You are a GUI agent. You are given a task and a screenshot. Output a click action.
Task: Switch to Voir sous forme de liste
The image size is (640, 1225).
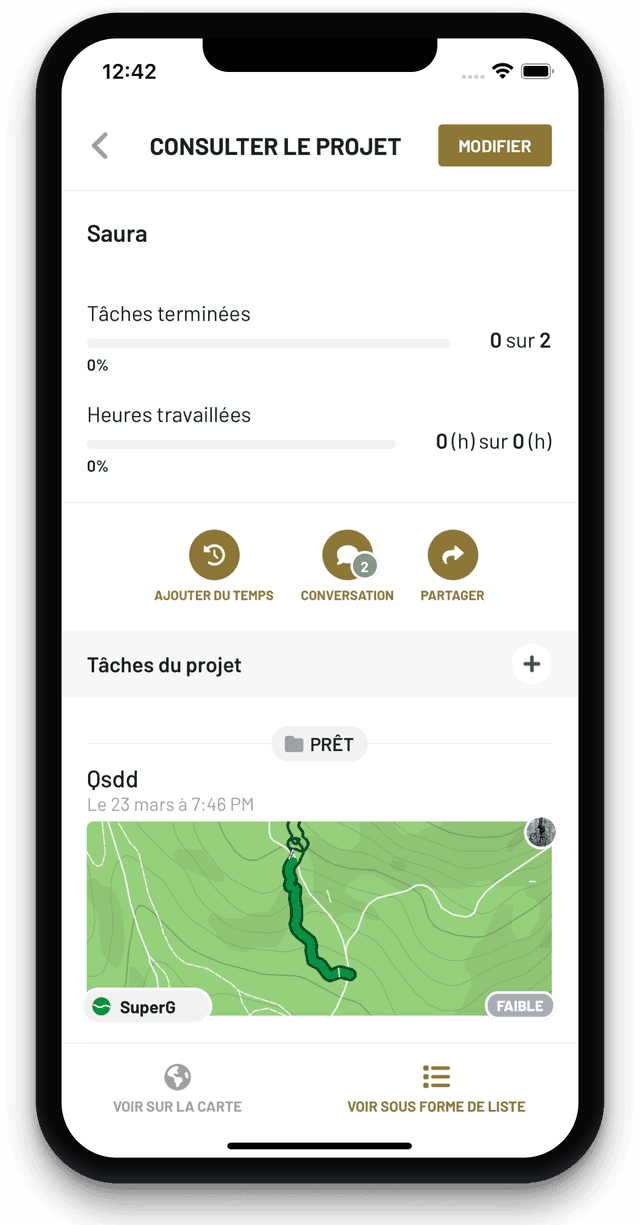click(x=436, y=1088)
